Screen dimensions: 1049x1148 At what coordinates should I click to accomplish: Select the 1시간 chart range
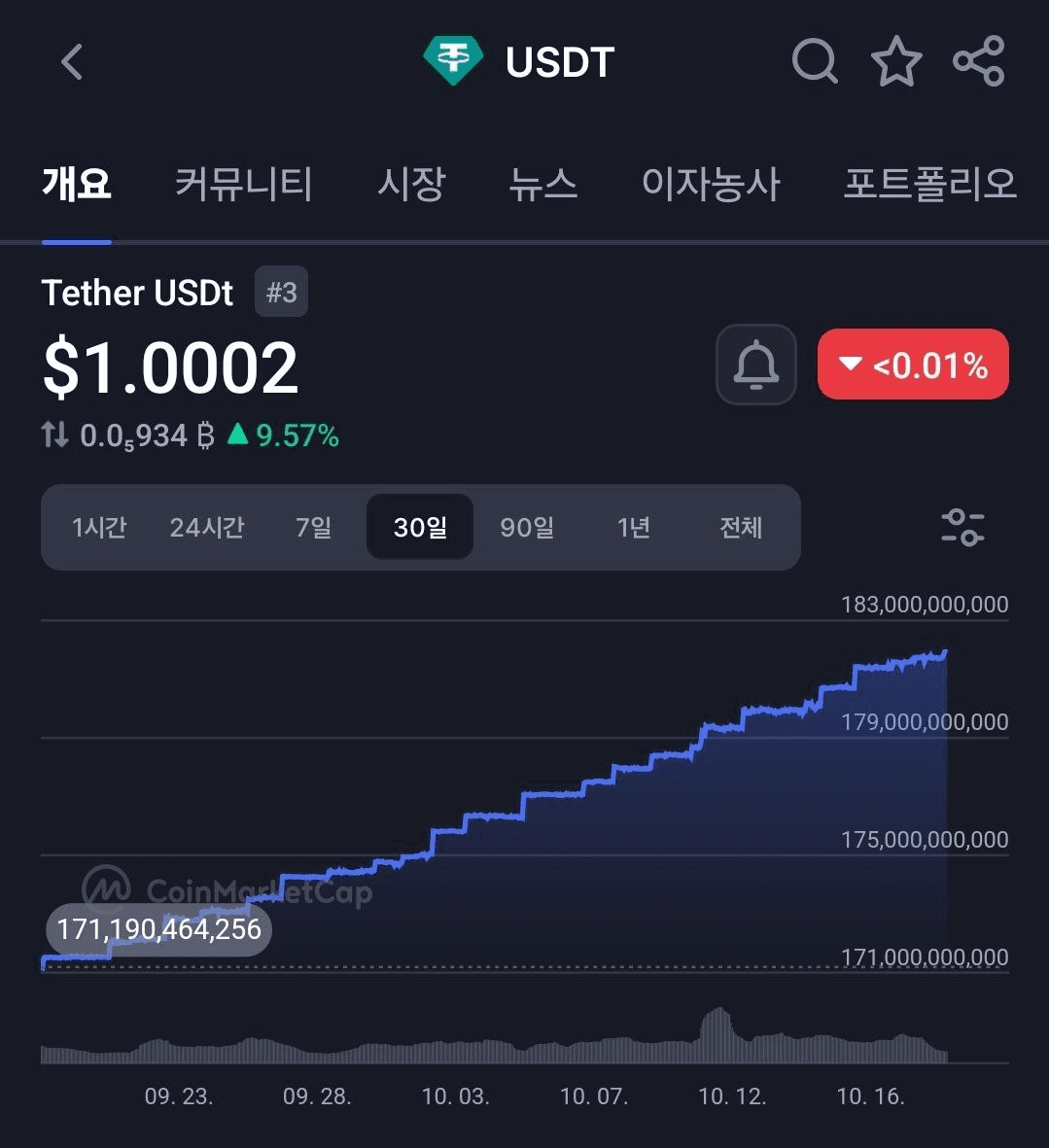point(99,528)
